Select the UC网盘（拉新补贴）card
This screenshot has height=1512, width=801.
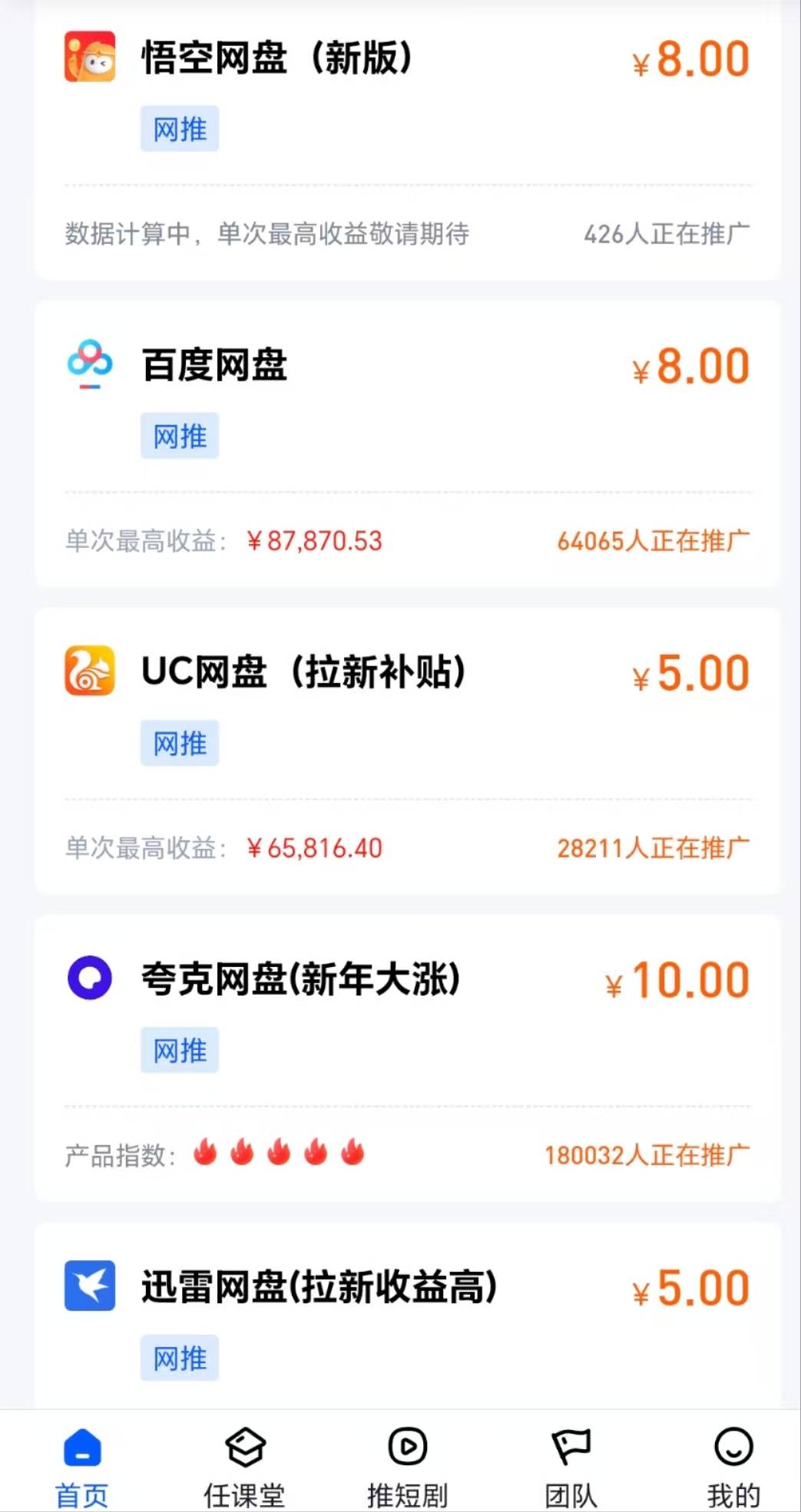408,751
